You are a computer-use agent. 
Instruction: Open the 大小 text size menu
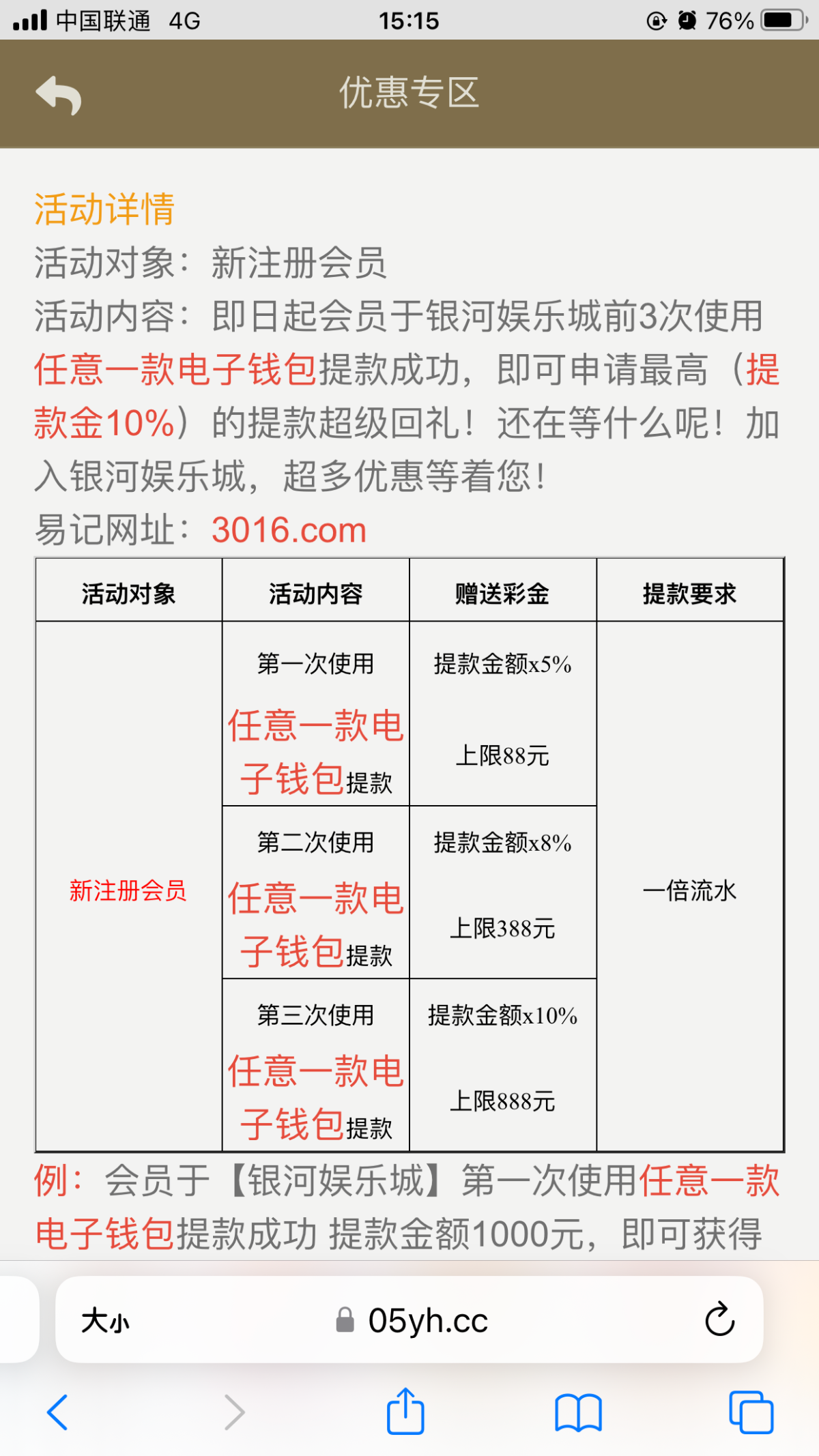[x=105, y=1321]
